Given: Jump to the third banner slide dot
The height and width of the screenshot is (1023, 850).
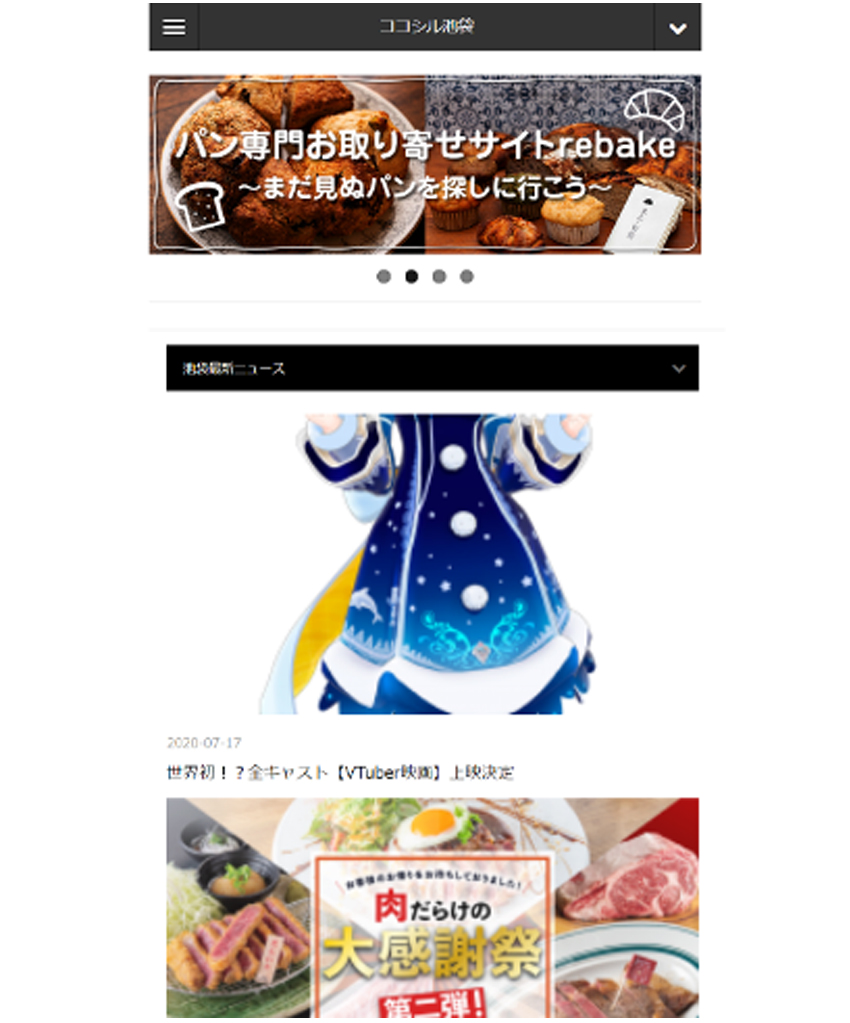Looking at the screenshot, I should (x=439, y=277).
